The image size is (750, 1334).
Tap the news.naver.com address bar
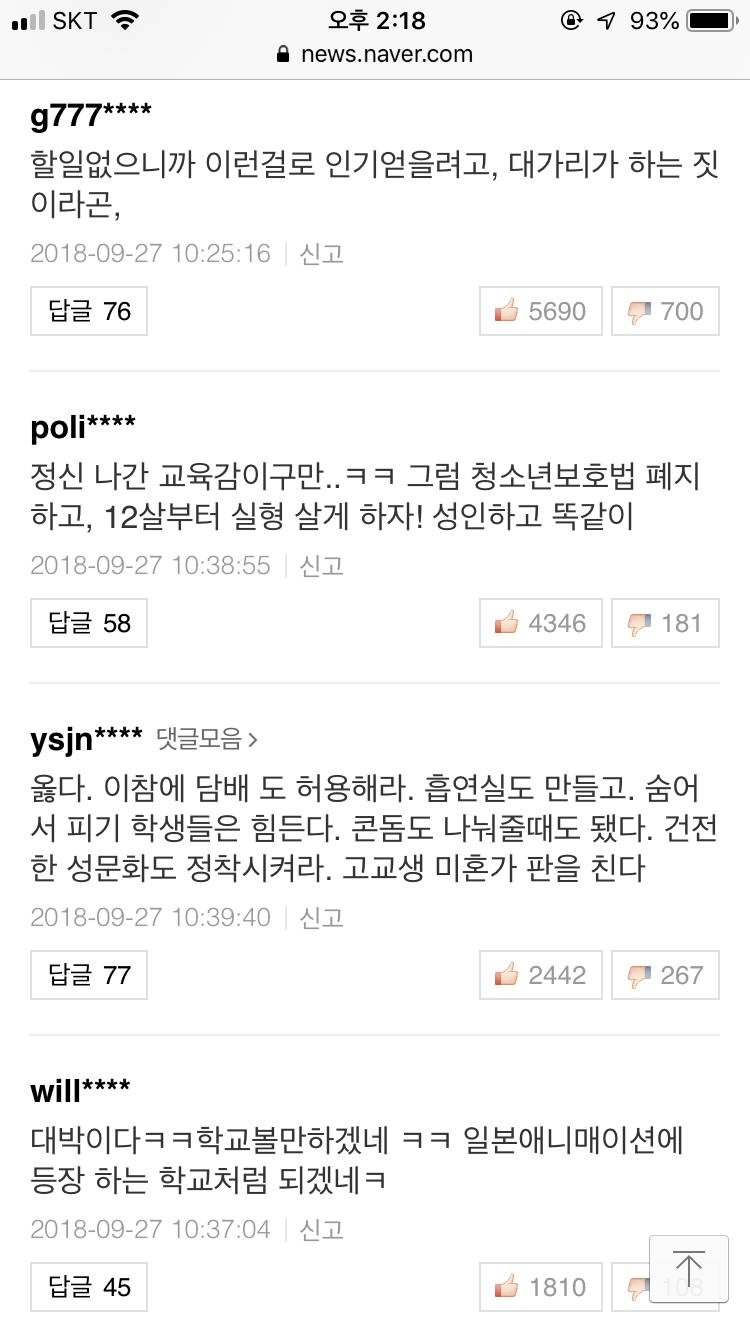pyautogui.click(x=375, y=54)
